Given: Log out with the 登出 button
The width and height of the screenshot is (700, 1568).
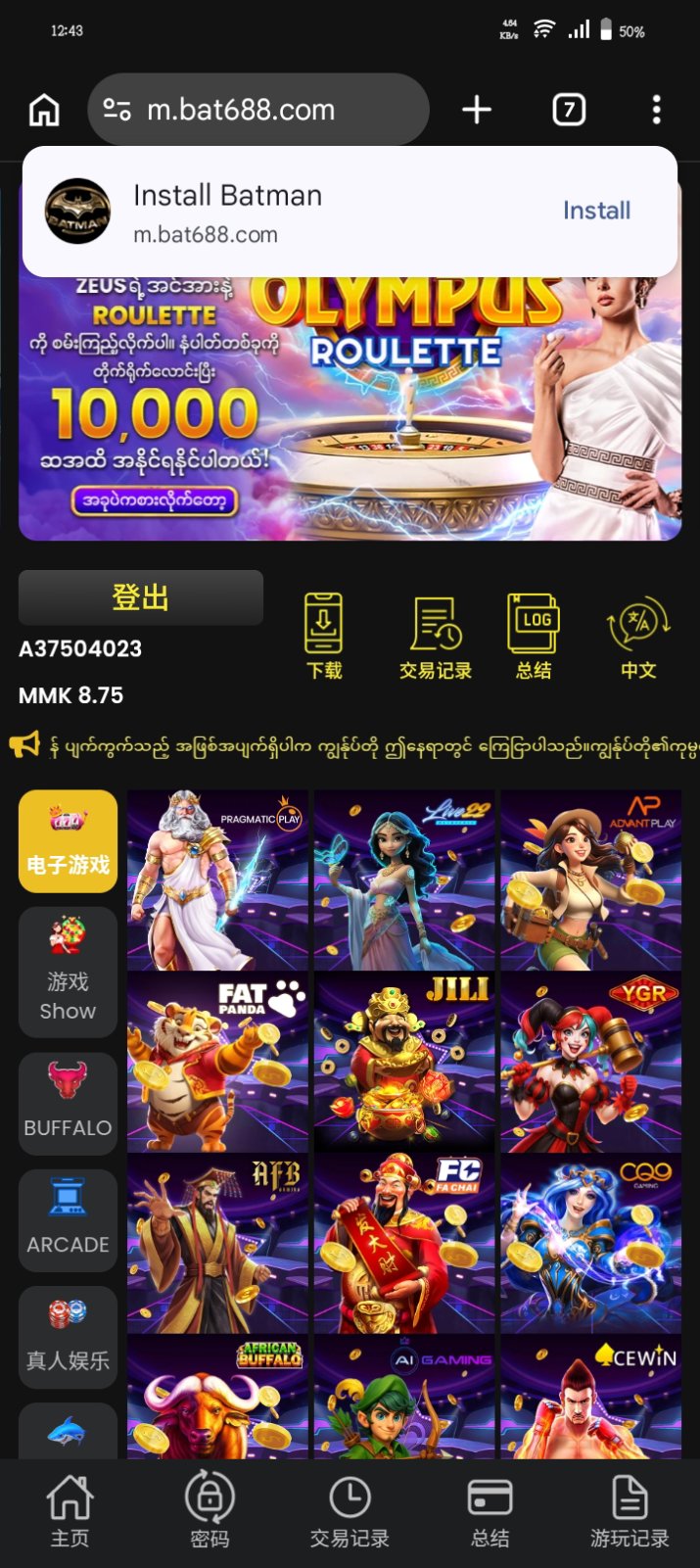Looking at the screenshot, I should pos(141,597).
